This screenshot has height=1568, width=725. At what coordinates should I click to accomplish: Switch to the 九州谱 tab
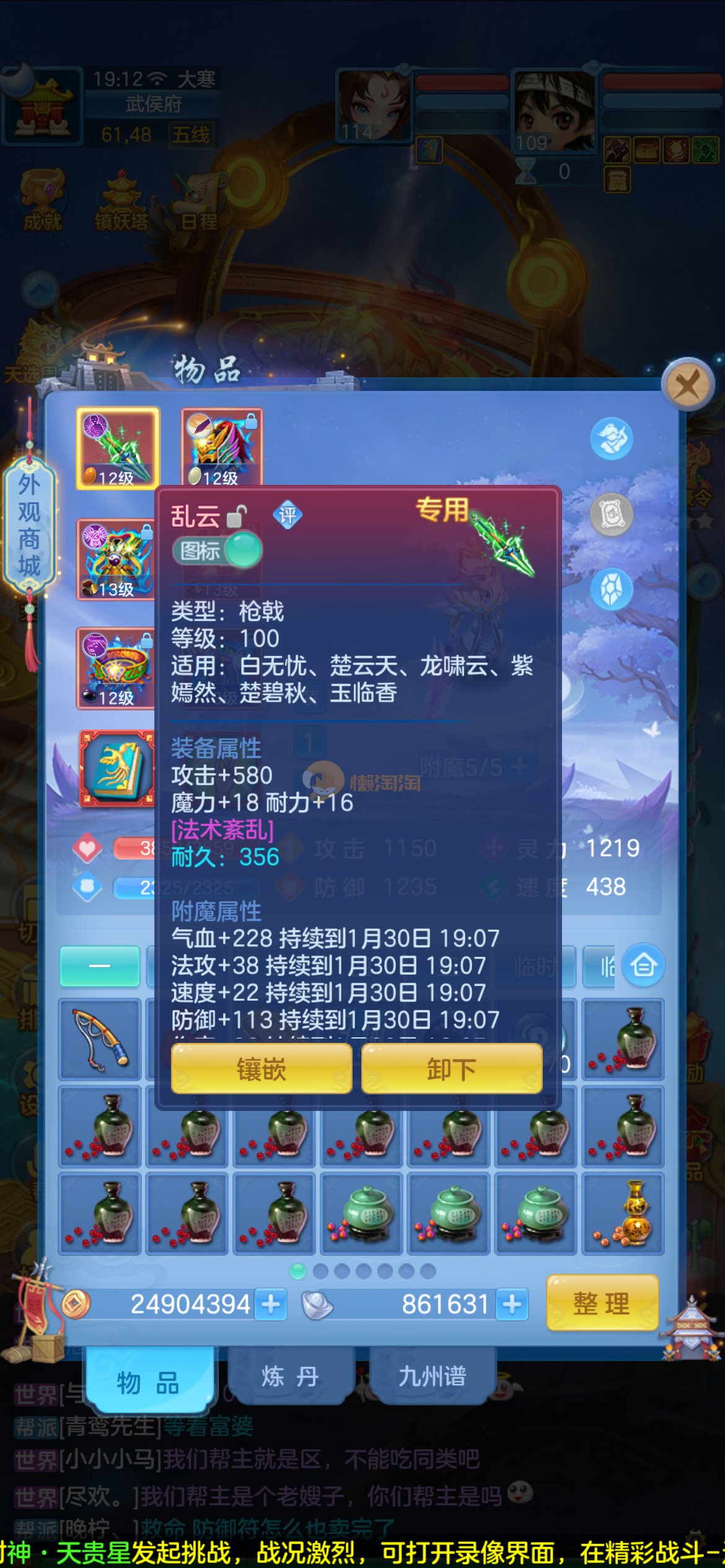coord(432,1376)
